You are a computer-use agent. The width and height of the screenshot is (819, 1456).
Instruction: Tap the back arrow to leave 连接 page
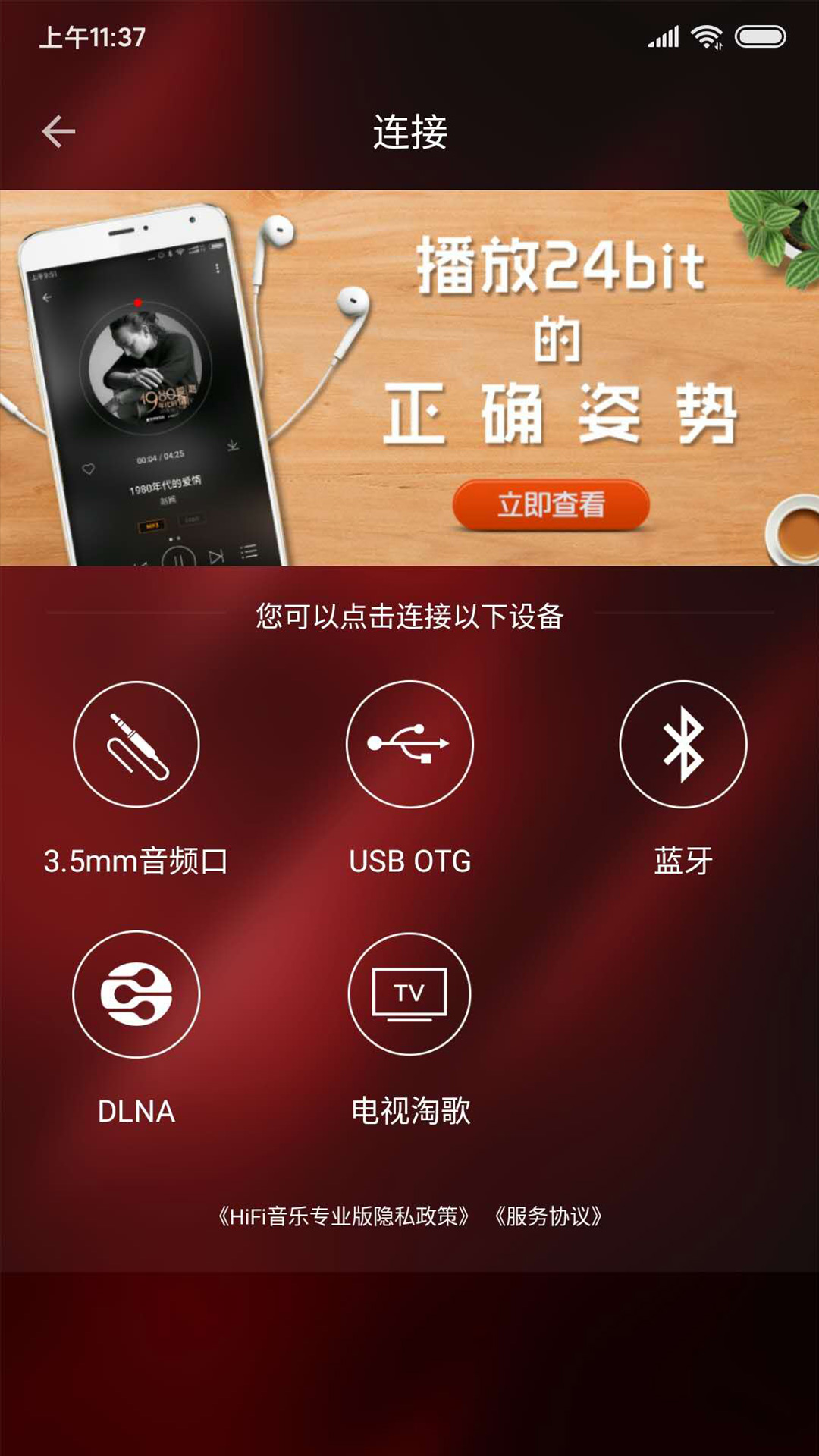(x=58, y=130)
